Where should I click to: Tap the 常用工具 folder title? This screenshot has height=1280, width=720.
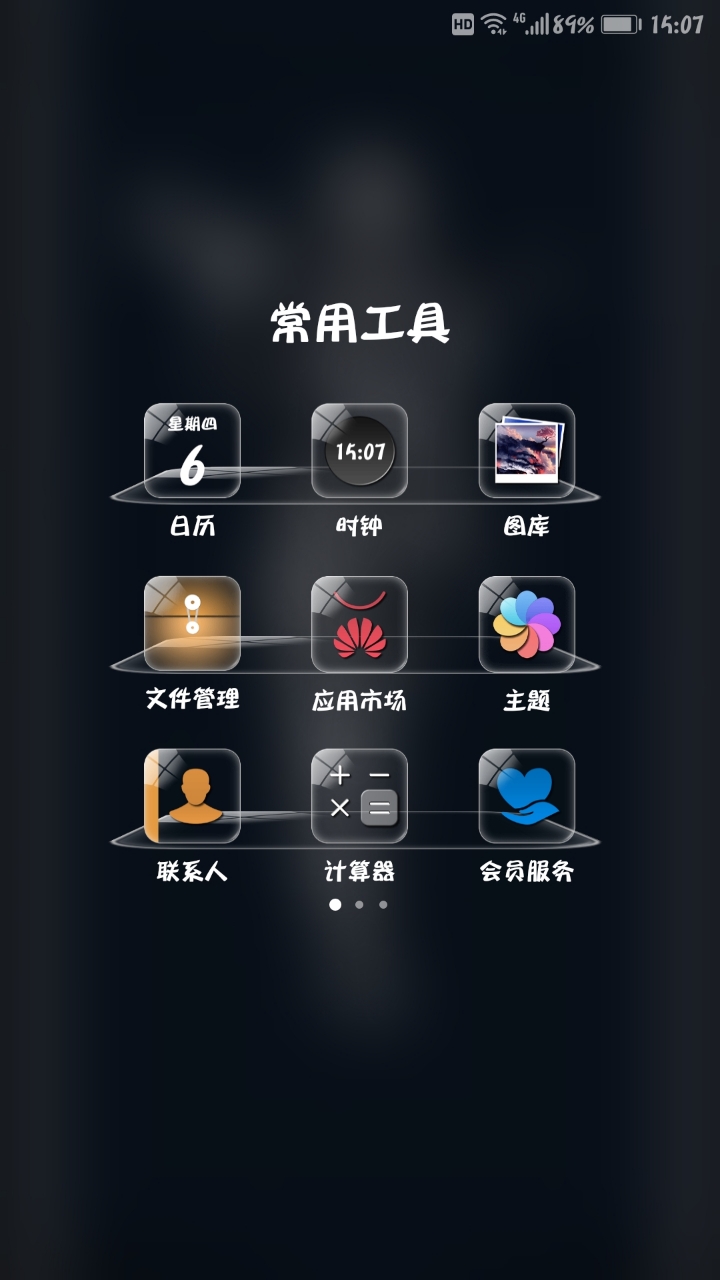(x=360, y=323)
